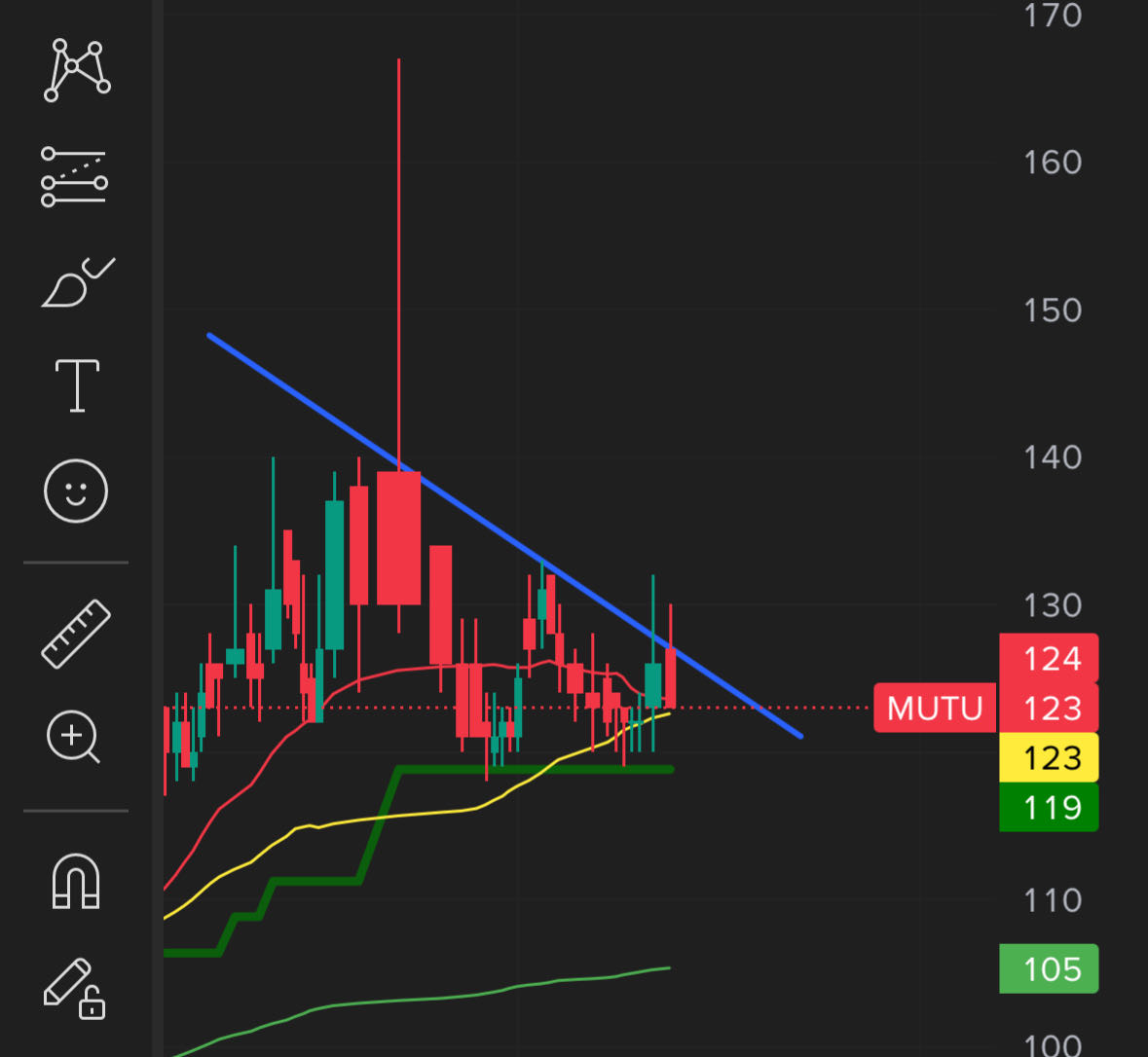Toggle magnet mode

click(76, 881)
